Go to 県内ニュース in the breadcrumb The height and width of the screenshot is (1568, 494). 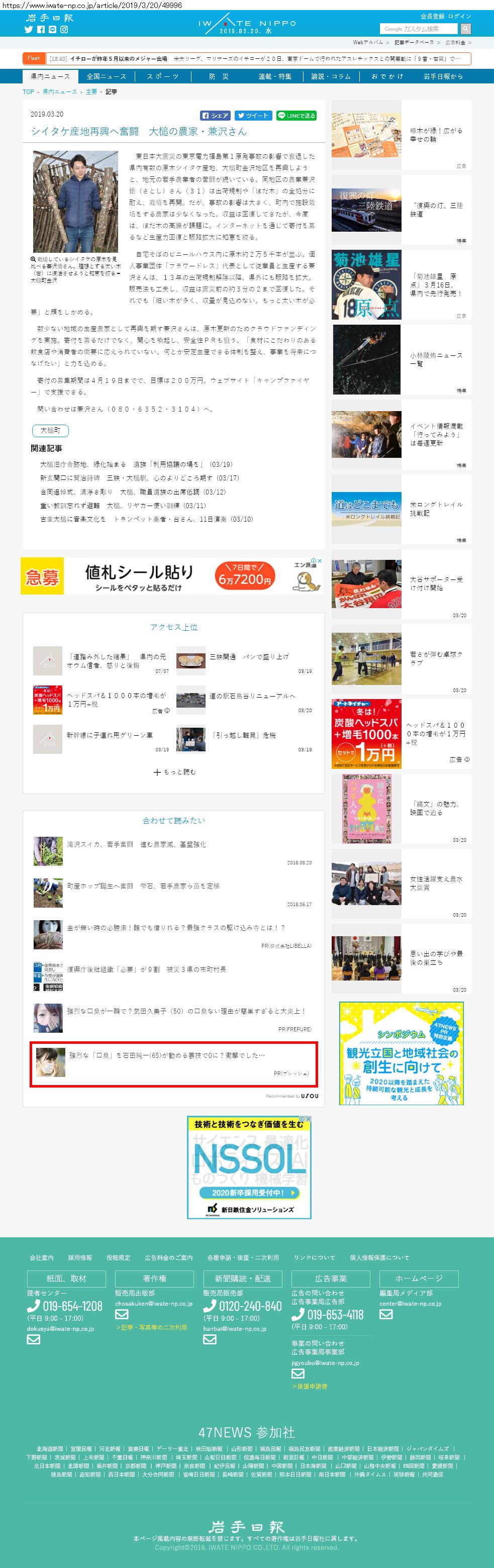click(59, 92)
